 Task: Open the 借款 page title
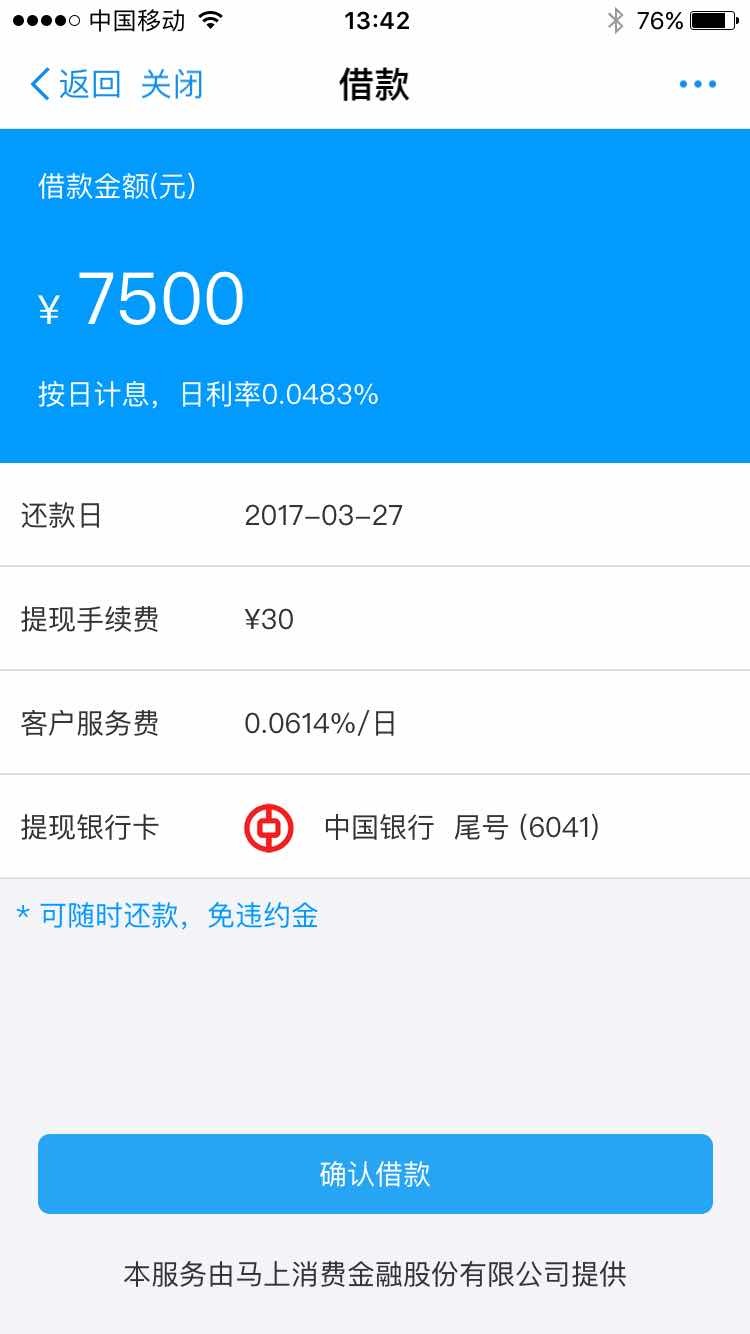click(375, 84)
